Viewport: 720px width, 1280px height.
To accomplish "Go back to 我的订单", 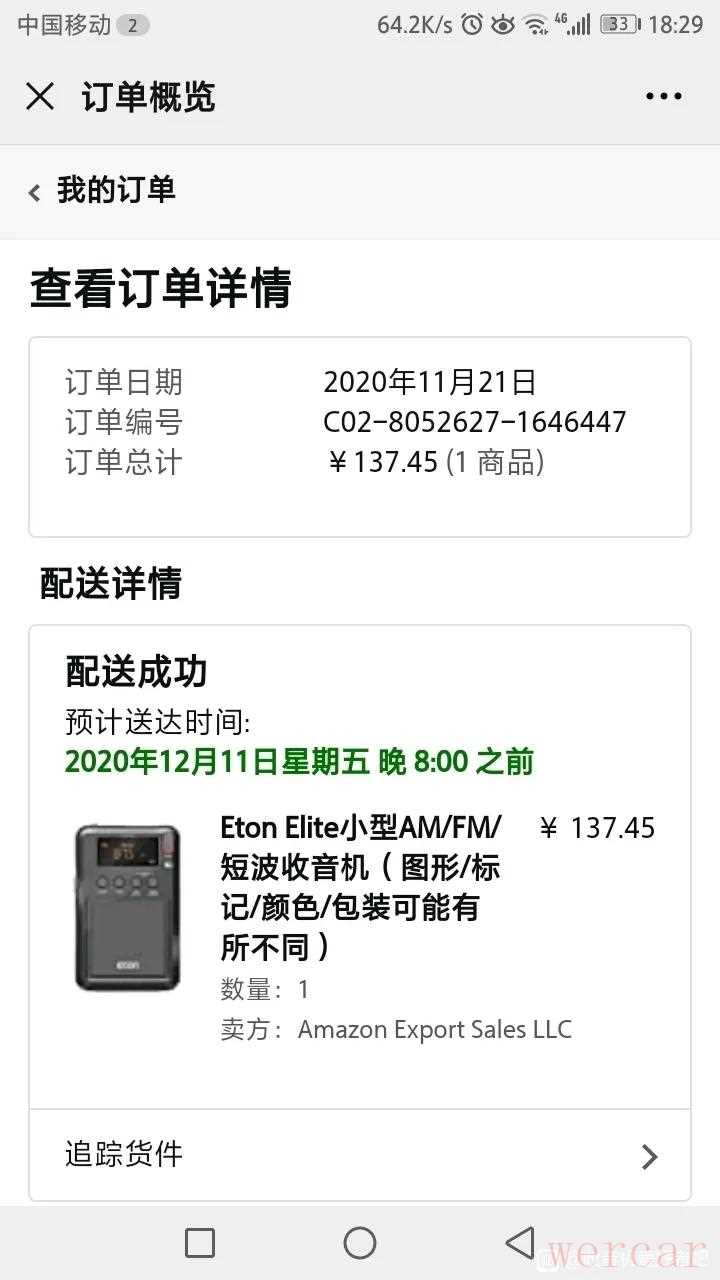I will [102, 190].
